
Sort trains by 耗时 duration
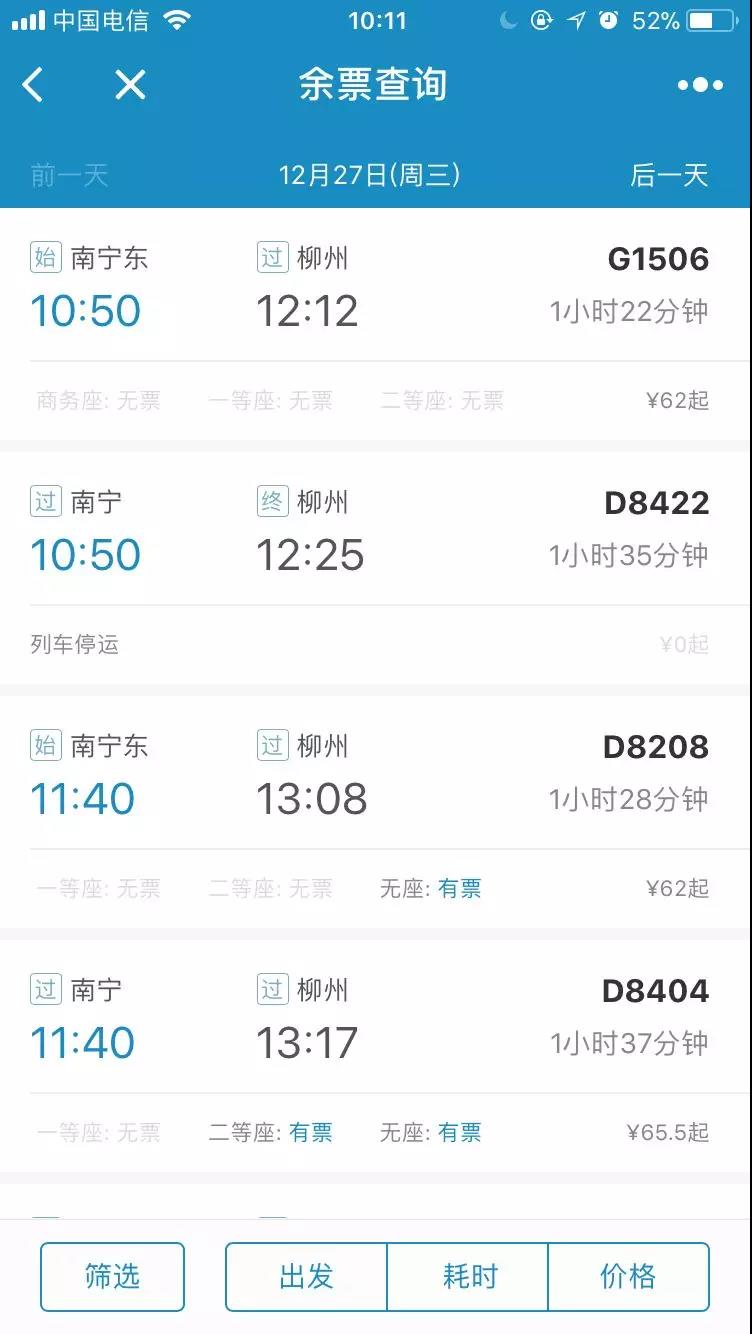point(468,1276)
